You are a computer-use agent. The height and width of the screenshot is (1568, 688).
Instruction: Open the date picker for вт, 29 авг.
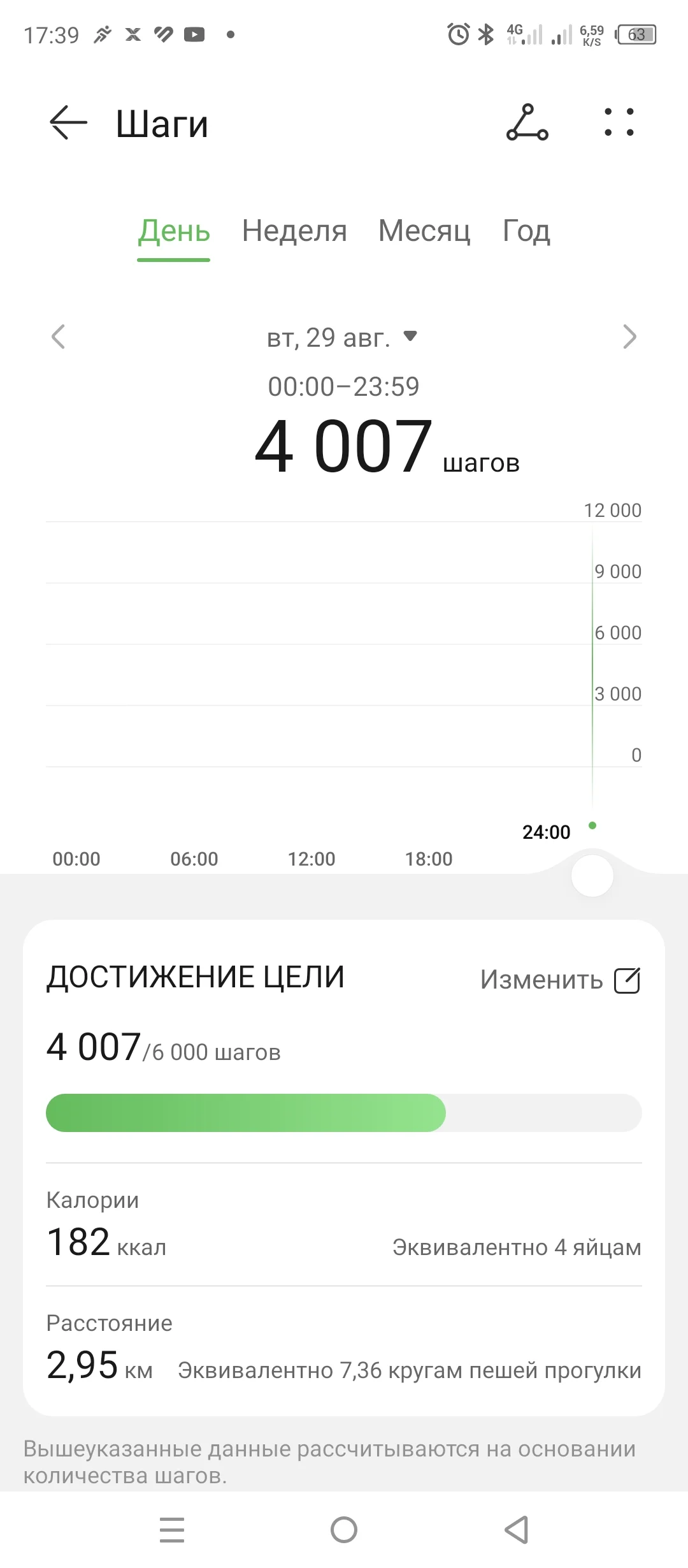point(341,337)
